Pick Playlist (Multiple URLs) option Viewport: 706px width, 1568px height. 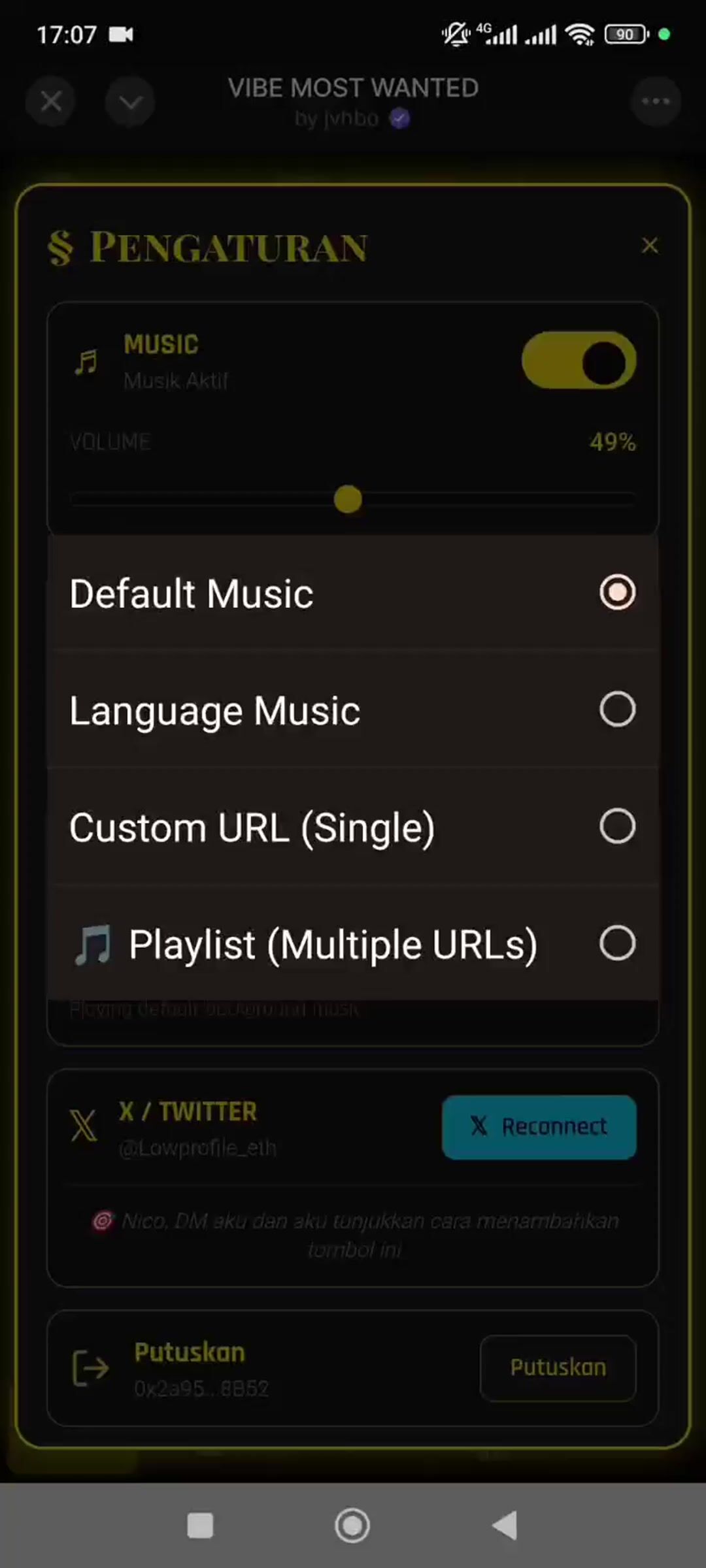point(353,944)
